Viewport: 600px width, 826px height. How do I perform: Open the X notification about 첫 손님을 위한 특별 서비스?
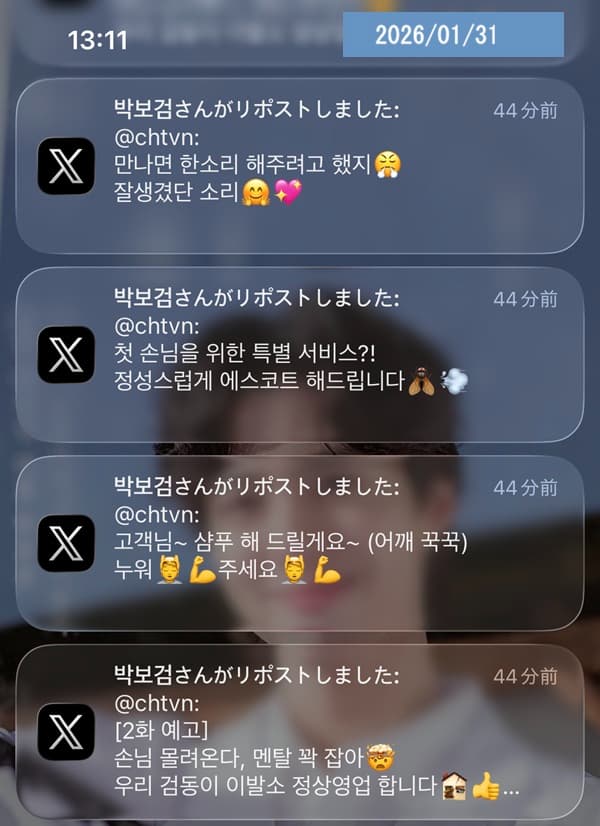(300, 354)
